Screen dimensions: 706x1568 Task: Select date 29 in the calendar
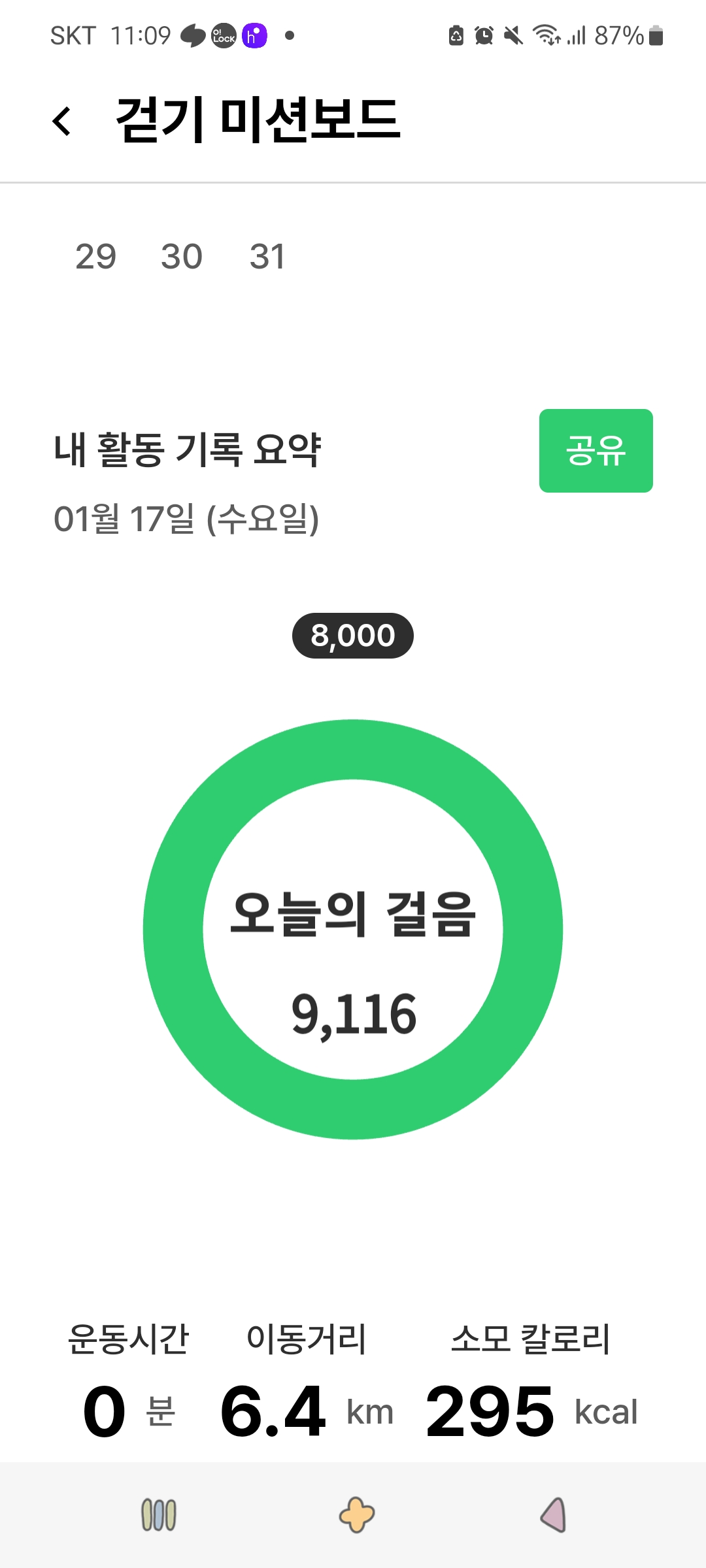[95, 256]
